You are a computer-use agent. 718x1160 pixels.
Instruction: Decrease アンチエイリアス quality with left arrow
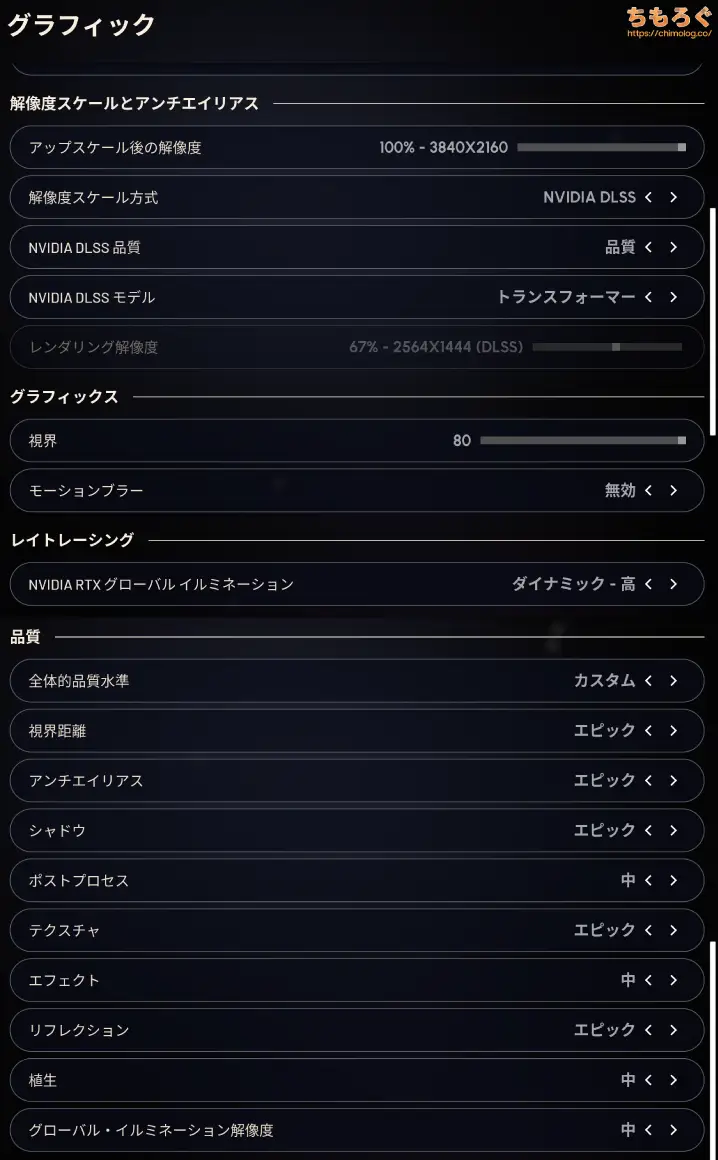(x=648, y=780)
